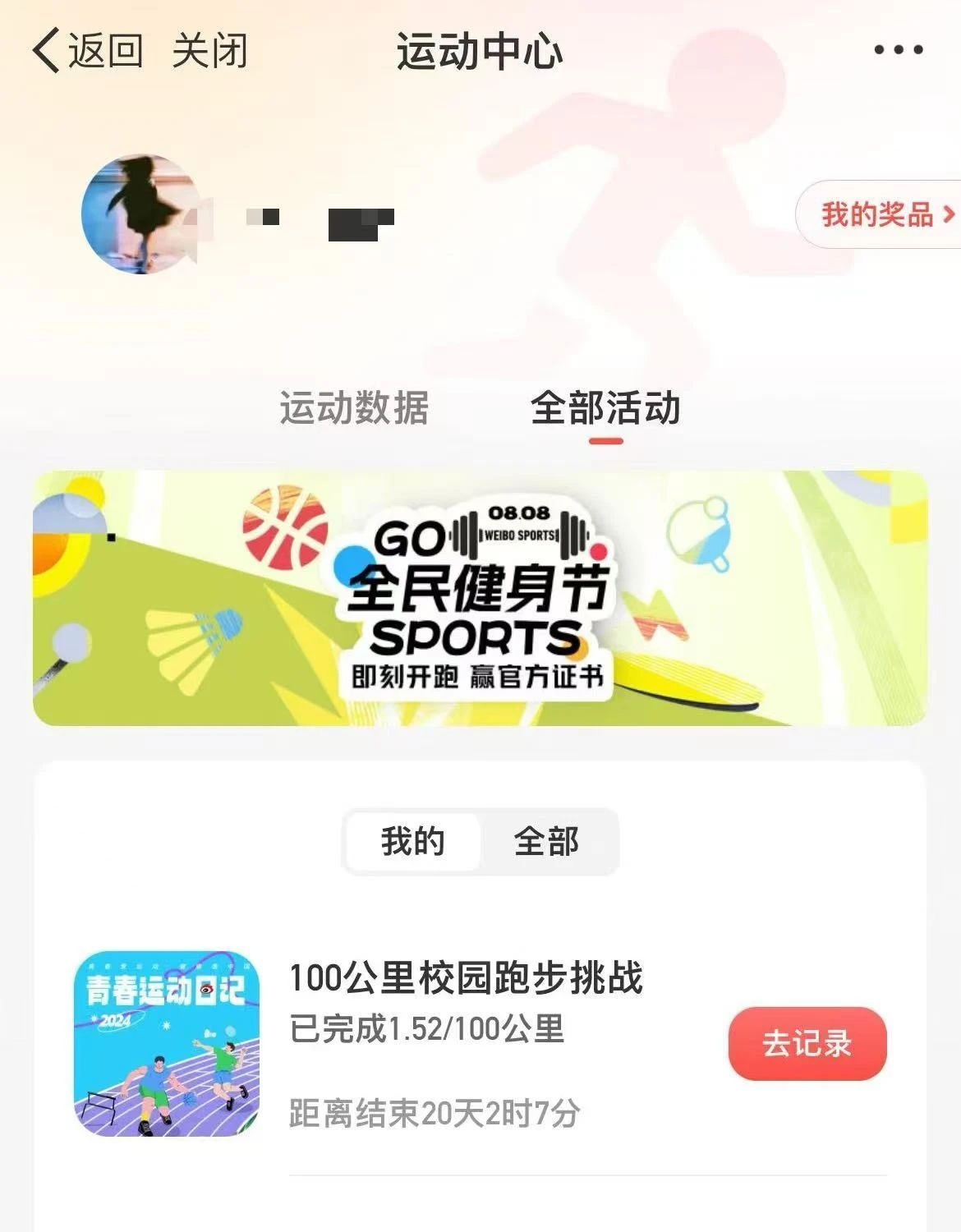This screenshot has height=1232, width=961.
Task: Close the page via 关闭
Action: point(209,51)
